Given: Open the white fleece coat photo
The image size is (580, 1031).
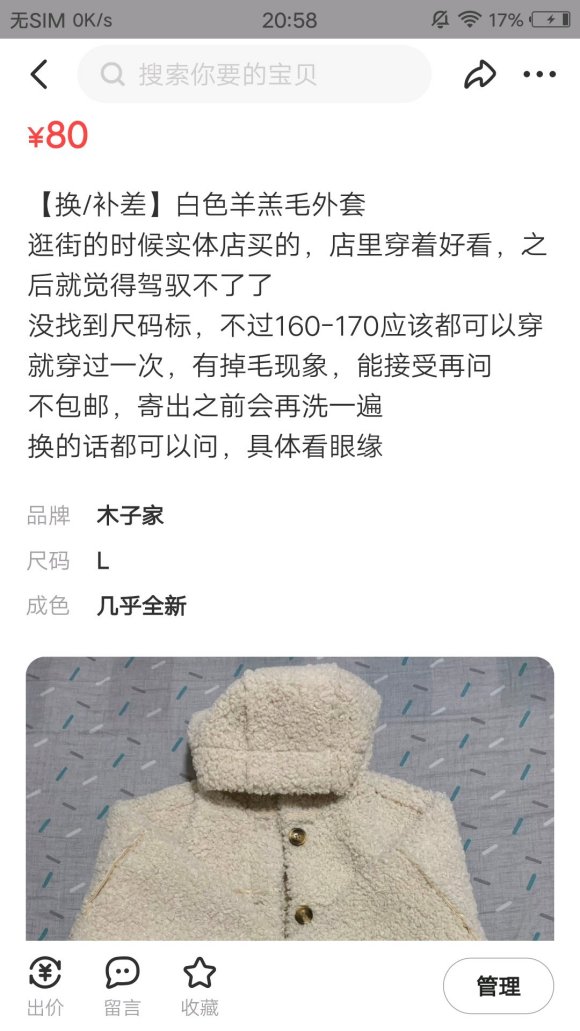Looking at the screenshot, I should (290, 798).
